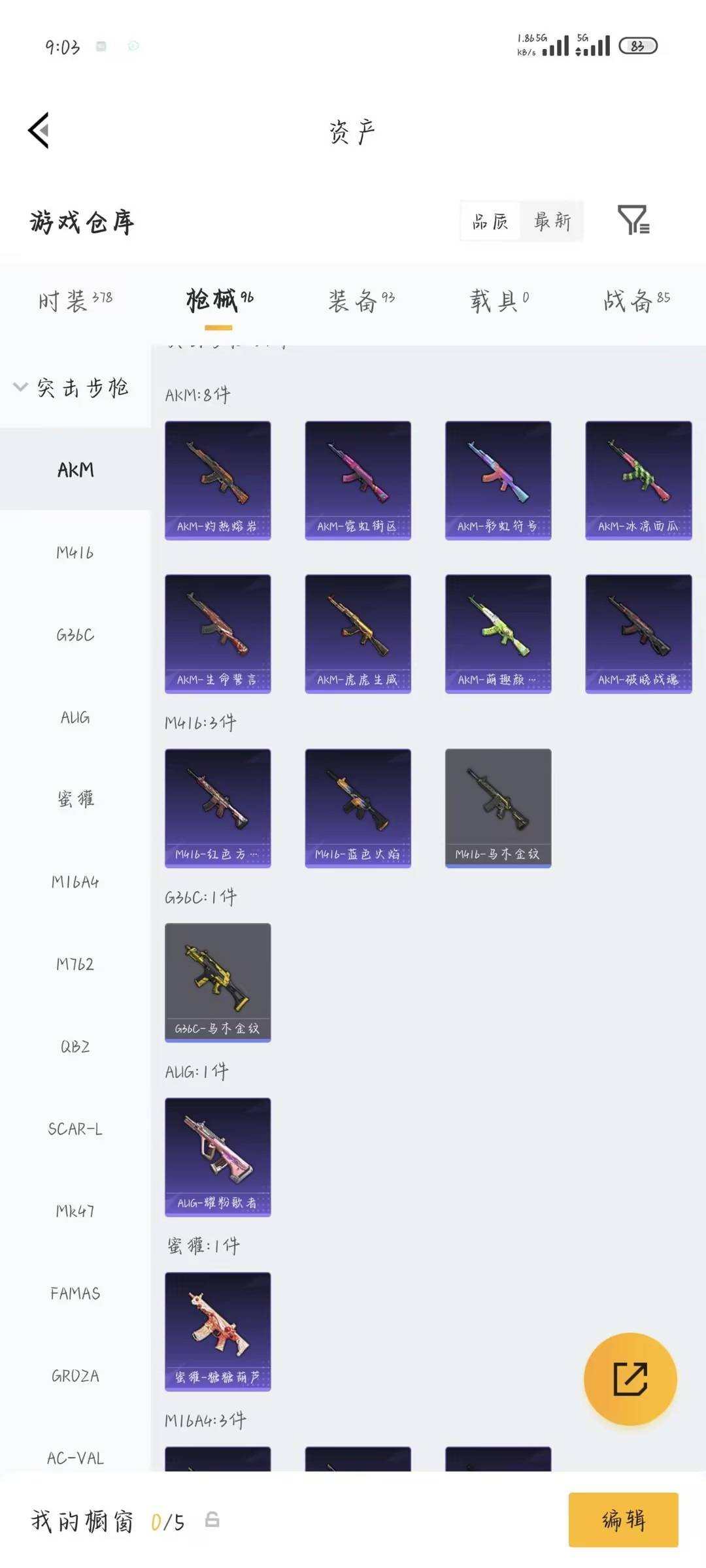The height and width of the screenshot is (1568, 706).
Task: Select G36C in the weapon sidebar
Action: [x=75, y=635]
